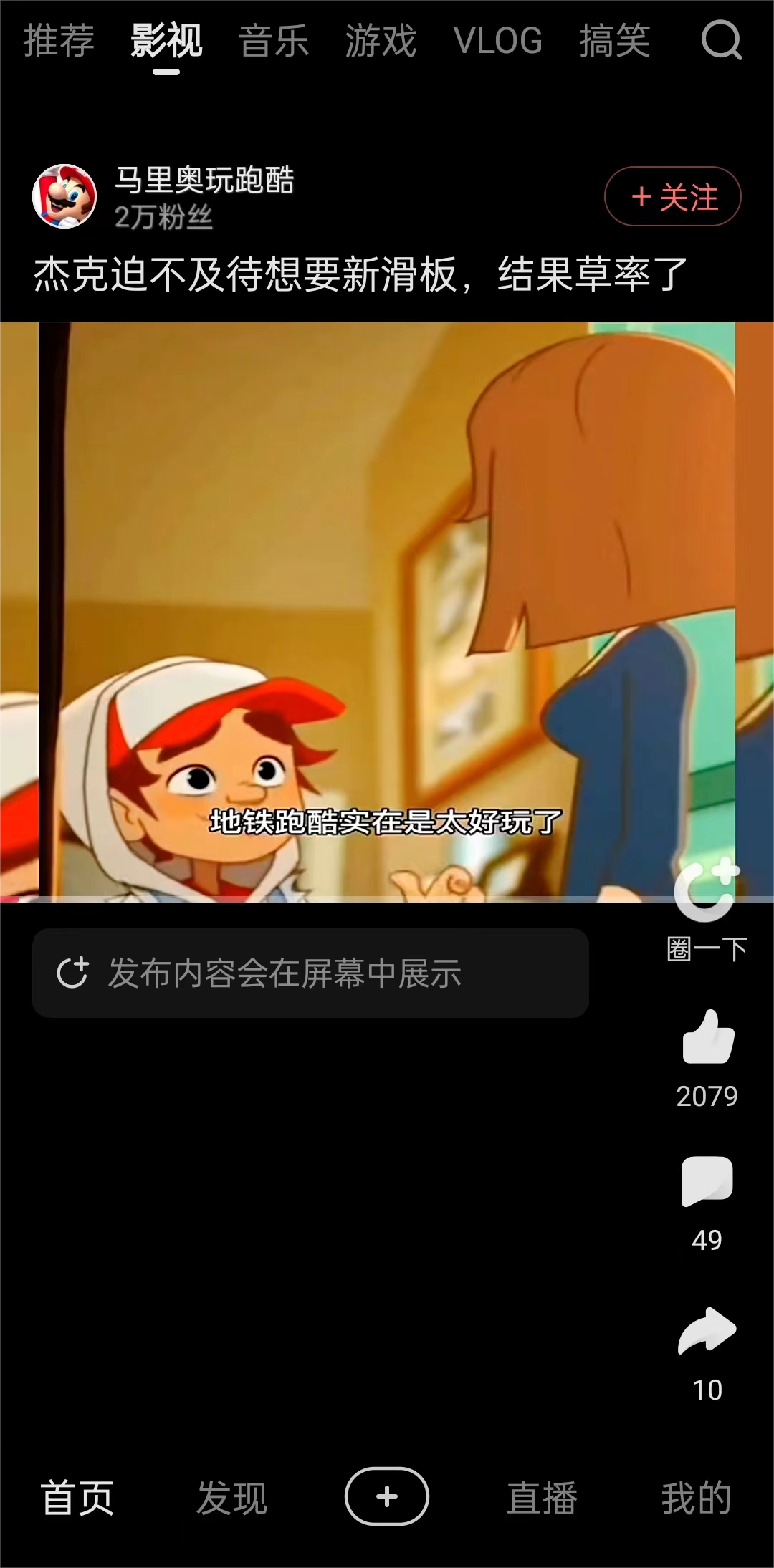Open the 直播 tab
774x1568 pixels.
point(542,1498)
